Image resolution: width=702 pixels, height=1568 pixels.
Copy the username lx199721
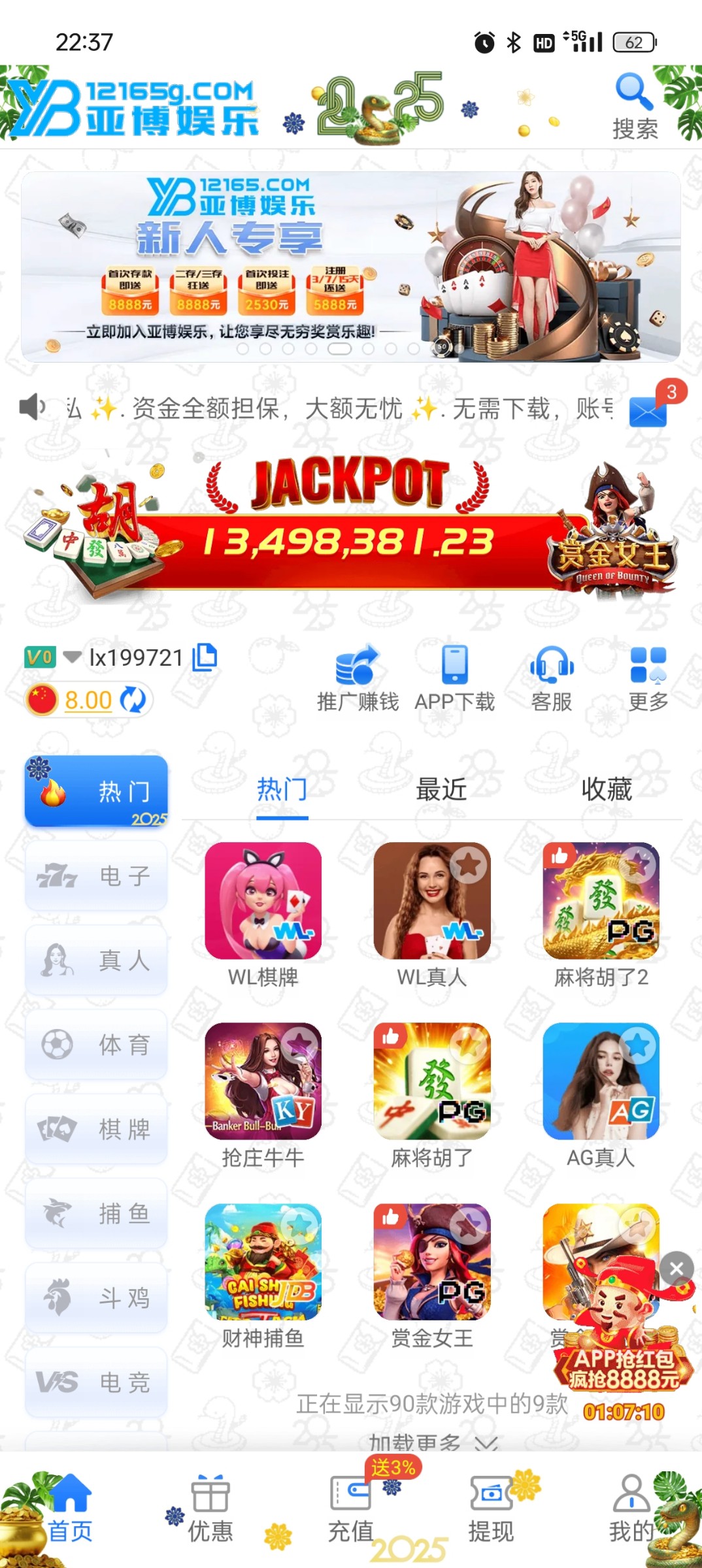click(x=205, y=657)
